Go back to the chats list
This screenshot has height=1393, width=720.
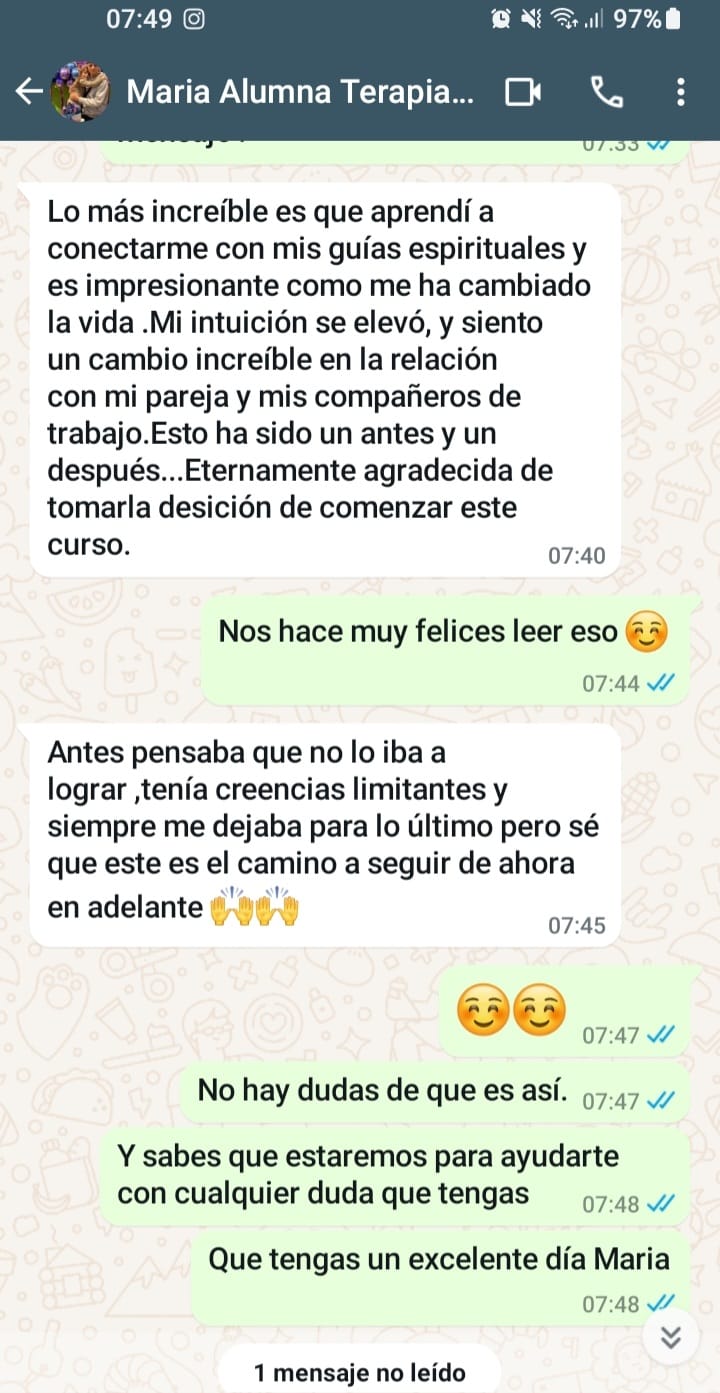tap(28, 93)
